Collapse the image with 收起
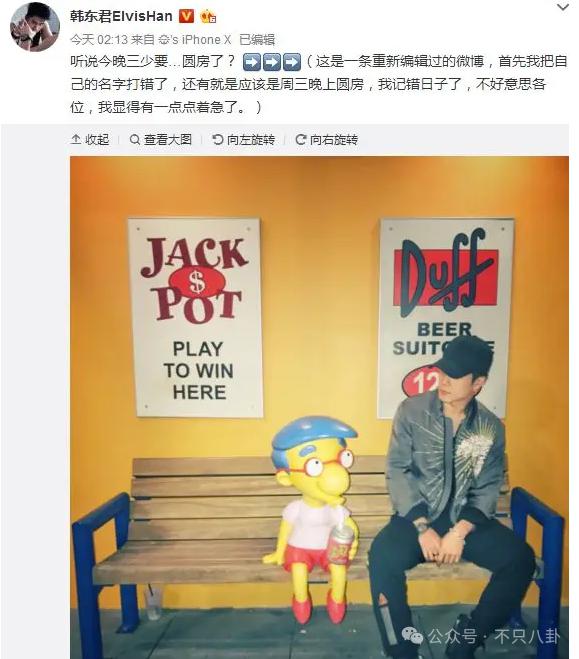This screenshot has height=659, width=579. pos(90,139)
